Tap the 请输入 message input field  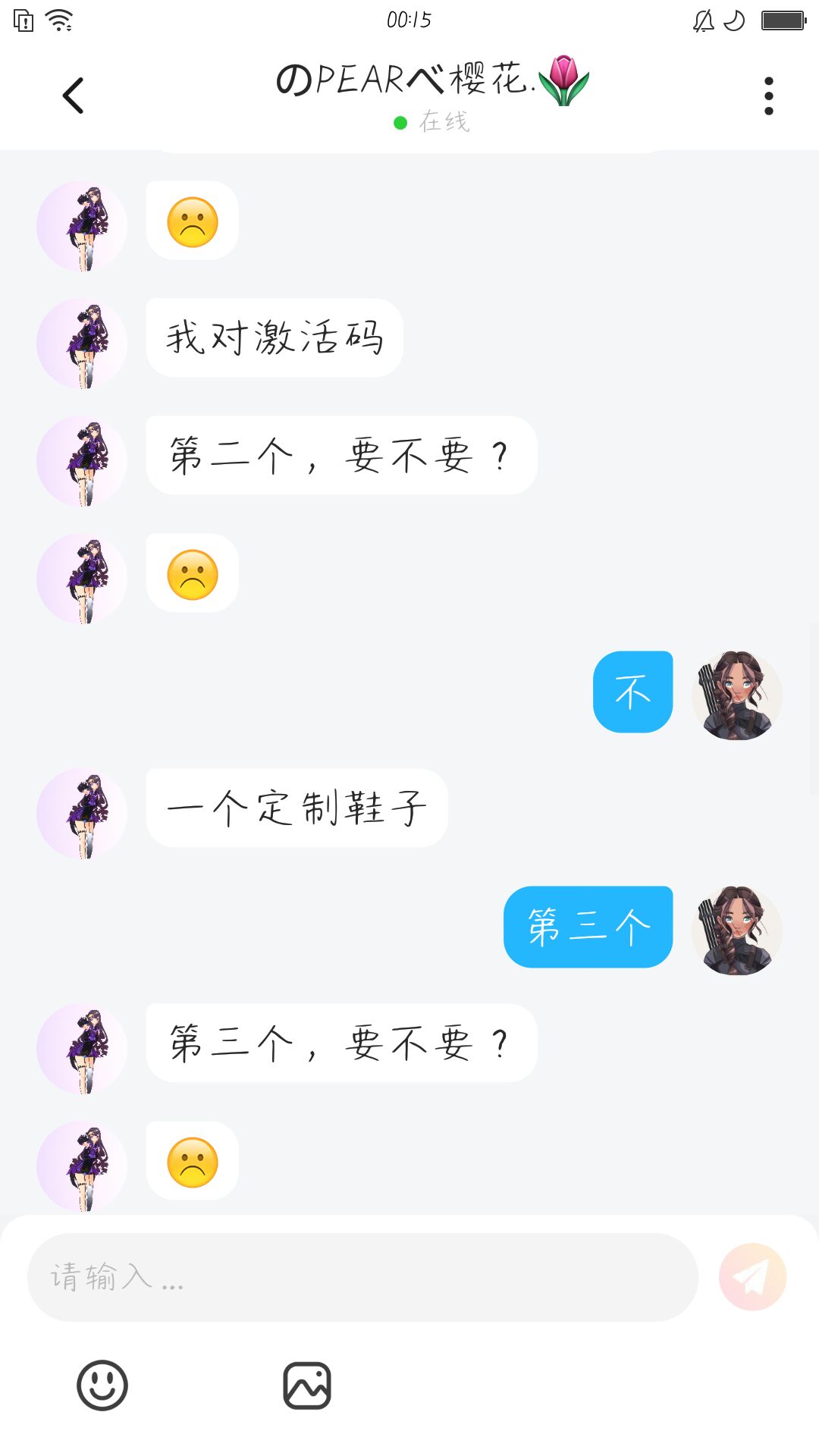click(x=362, y=1277)
